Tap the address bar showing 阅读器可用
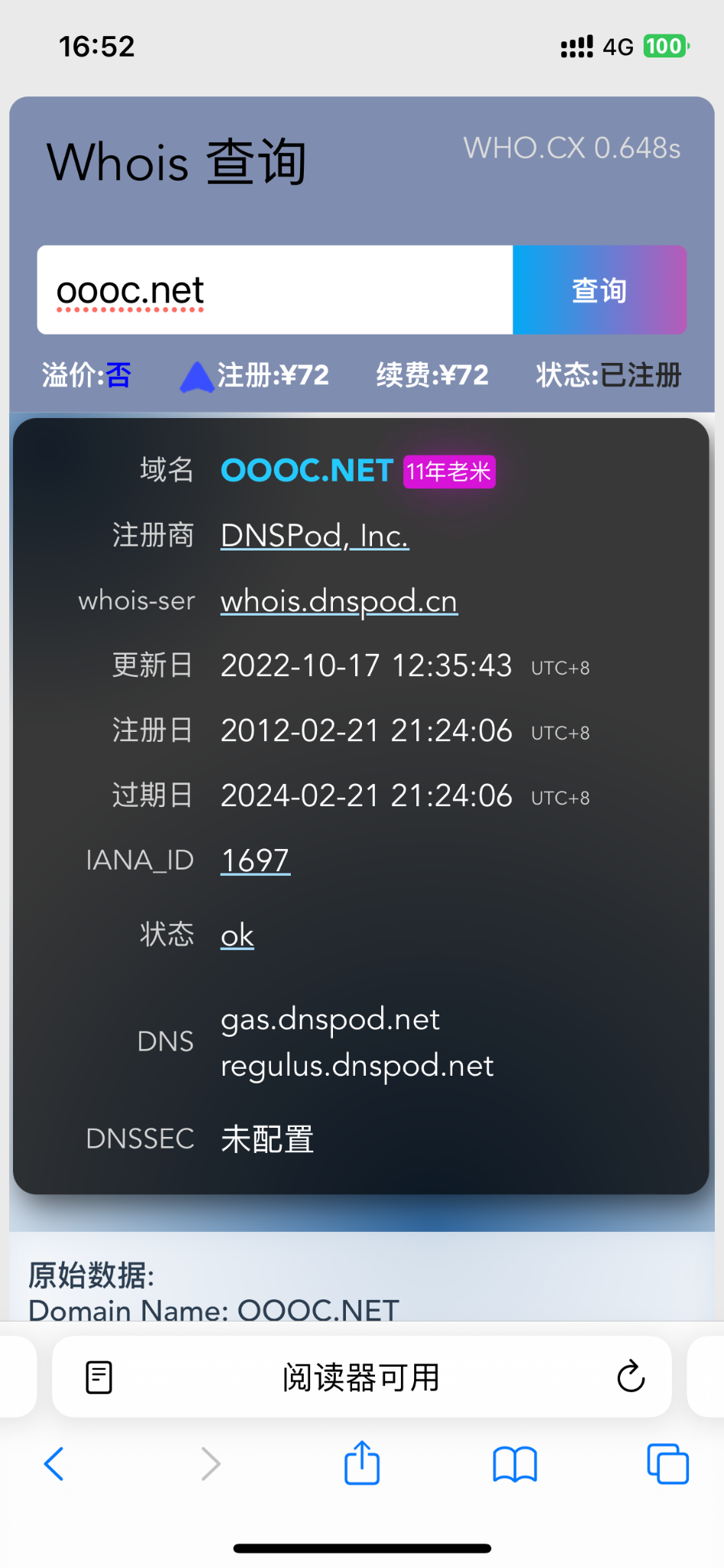This screenshot has width=724, height=1568. point(361,1377)
